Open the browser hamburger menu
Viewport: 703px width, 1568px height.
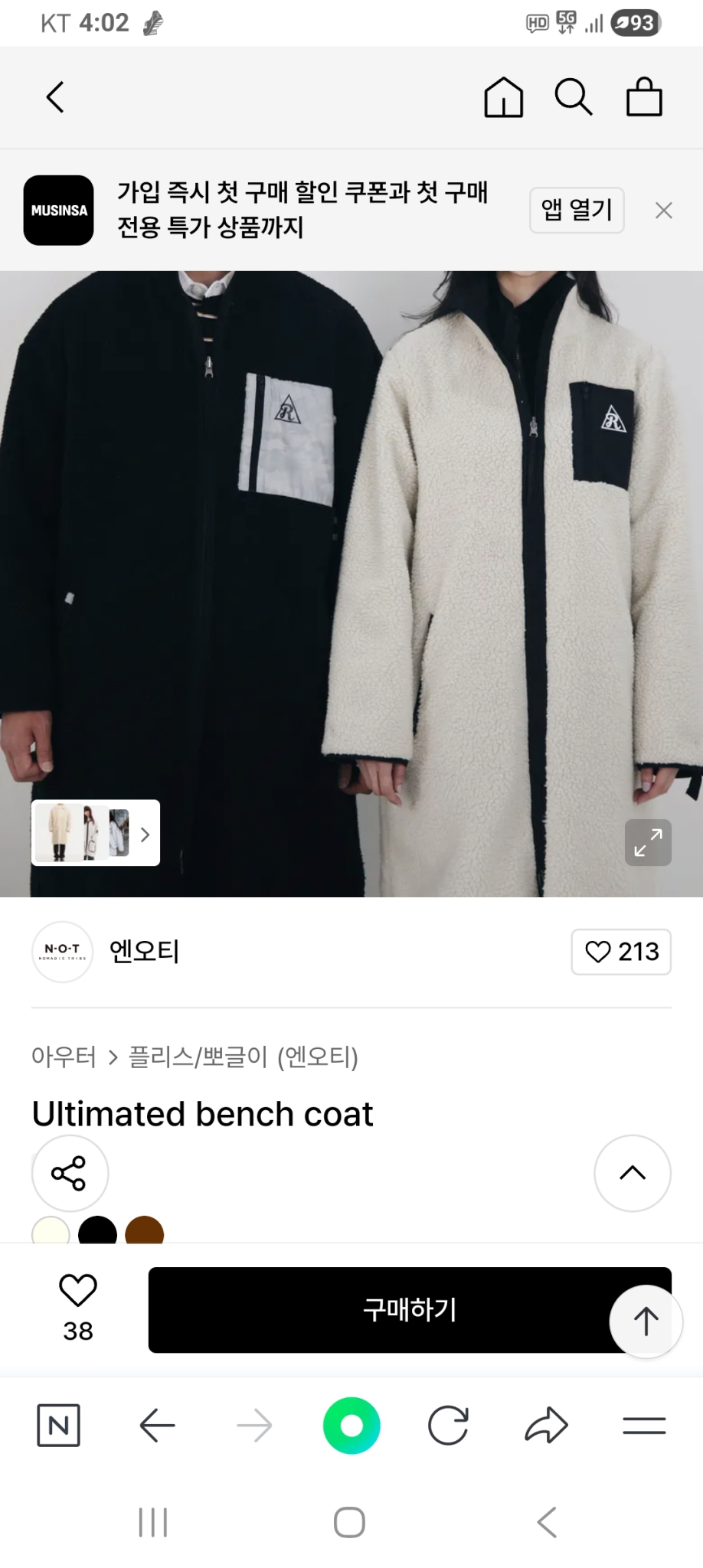point(643,1426)
